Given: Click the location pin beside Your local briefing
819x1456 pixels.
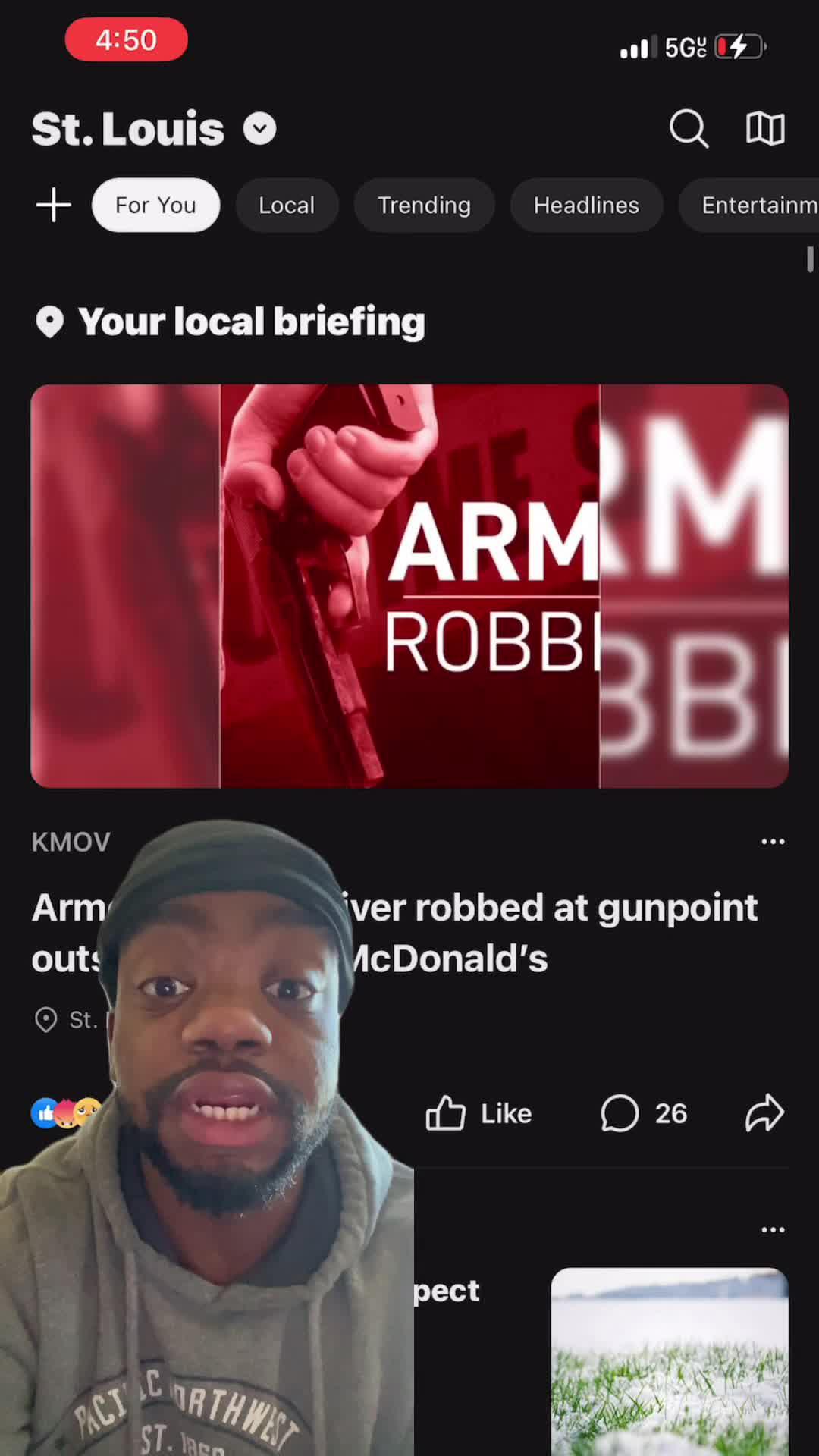Looking at the screenshot, I should [x=50, y=322].
